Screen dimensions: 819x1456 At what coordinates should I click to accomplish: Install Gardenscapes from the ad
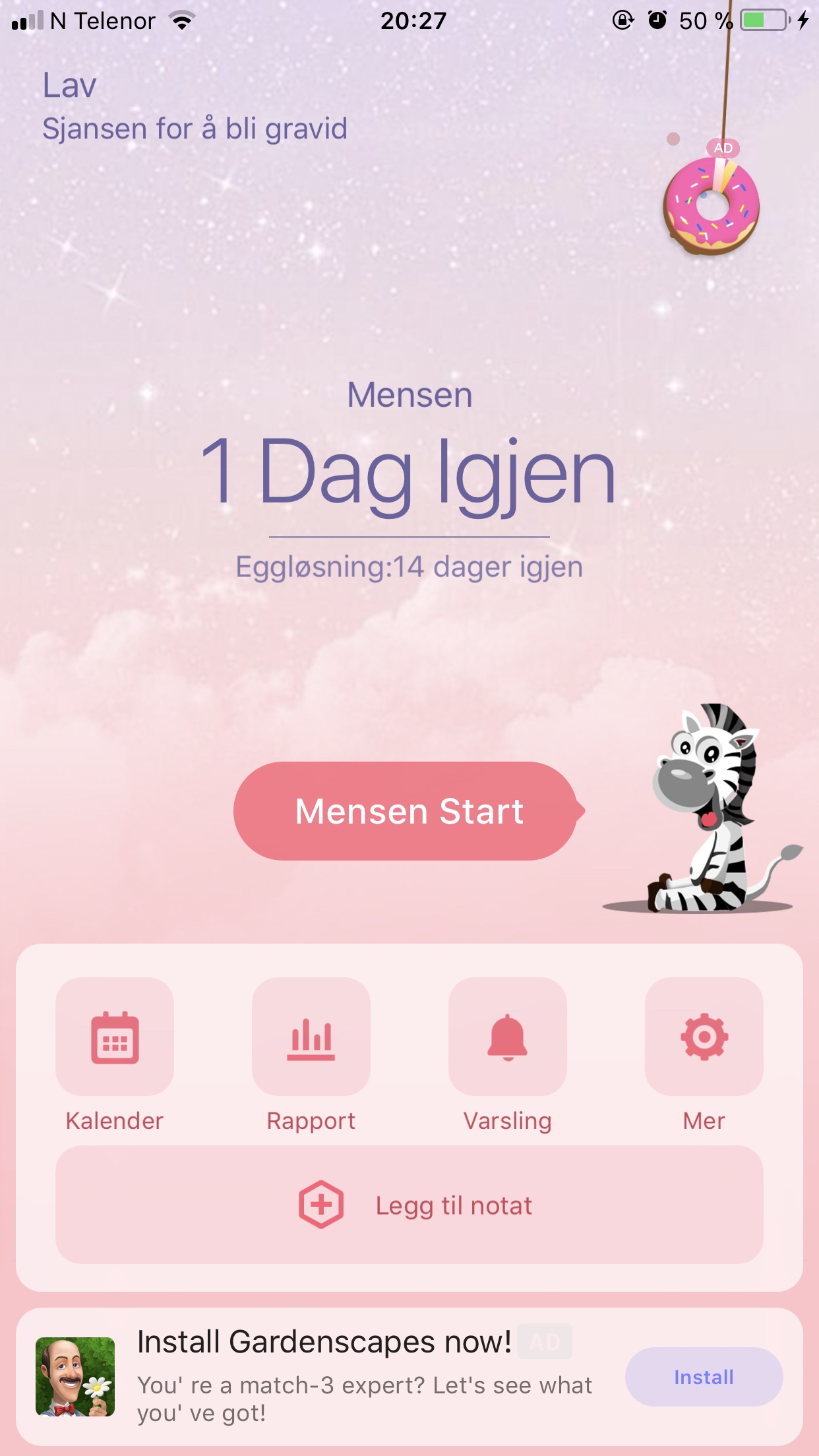click(x=704, y=1378)
